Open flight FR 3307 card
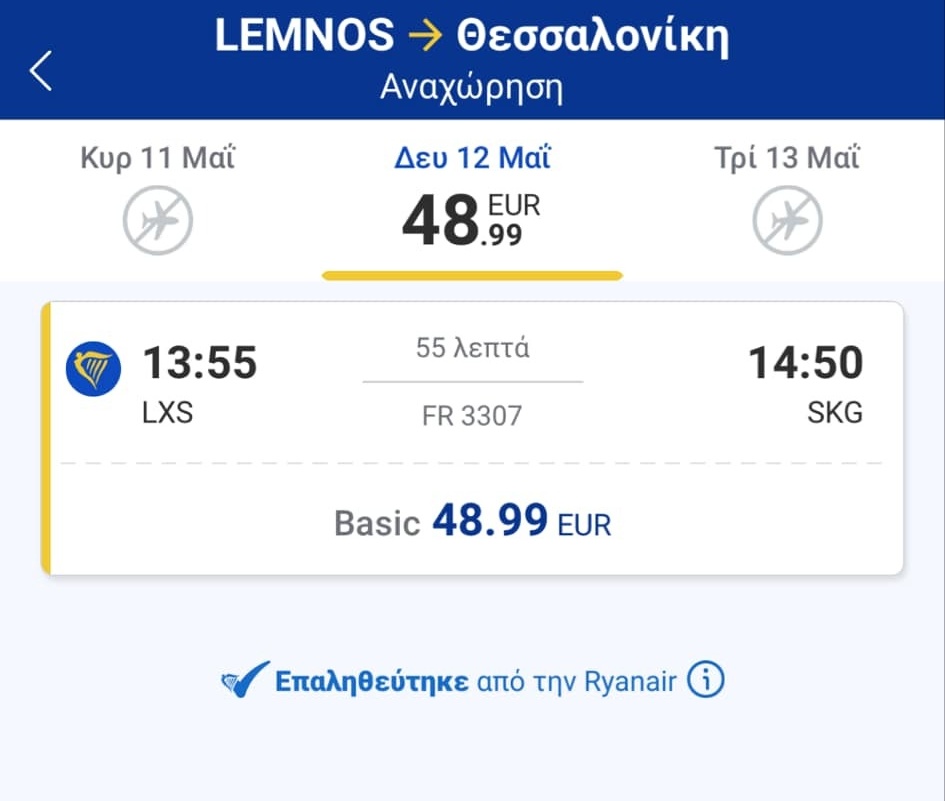 [472, 438]
